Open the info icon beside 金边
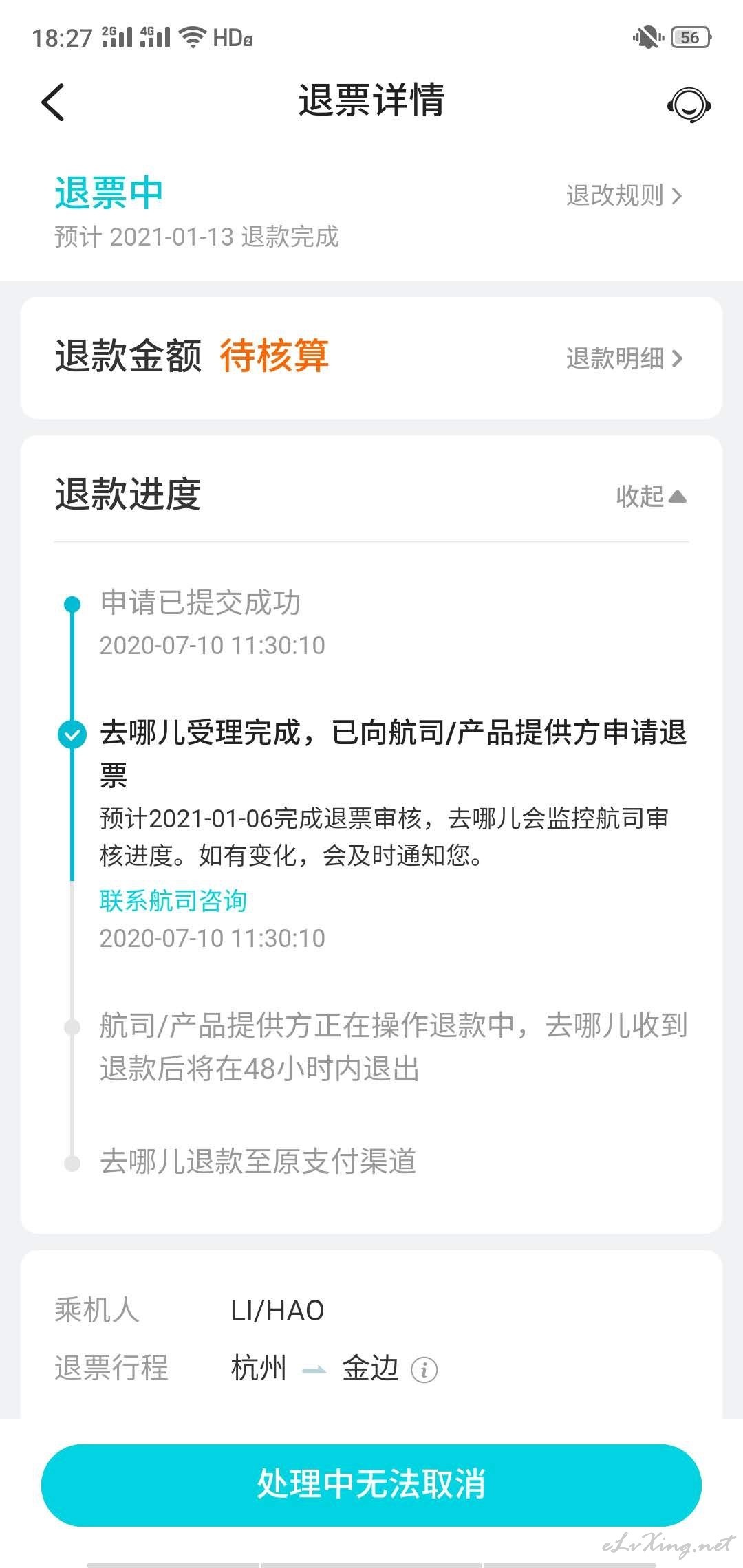Image resolution: width=743 pixels, height=1568 pixels. click(x=424, y=1370)
